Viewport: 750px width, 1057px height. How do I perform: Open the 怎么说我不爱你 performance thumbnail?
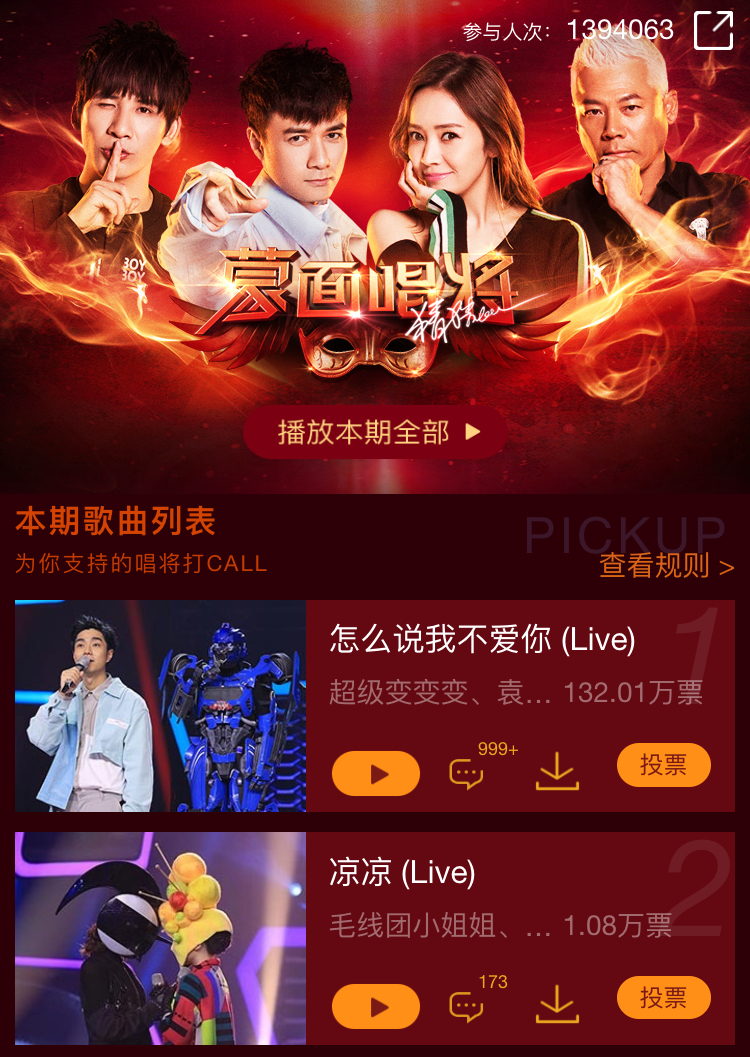coord(160,705)
